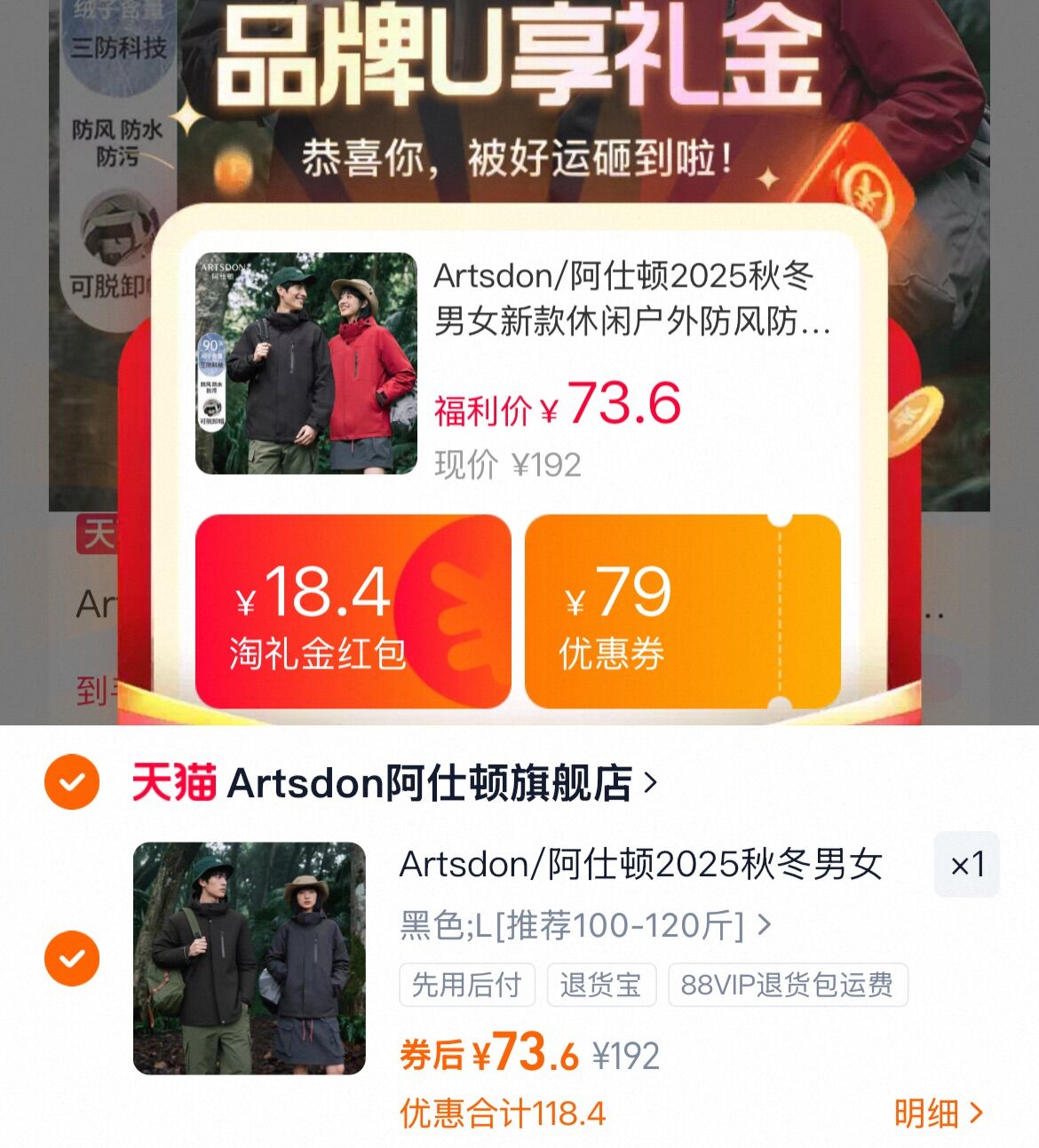Viewport: 1039px width, 1148px height.
Task: Select the 88VIP退货包运费 tab label
Action: click(x=789, y=985)
